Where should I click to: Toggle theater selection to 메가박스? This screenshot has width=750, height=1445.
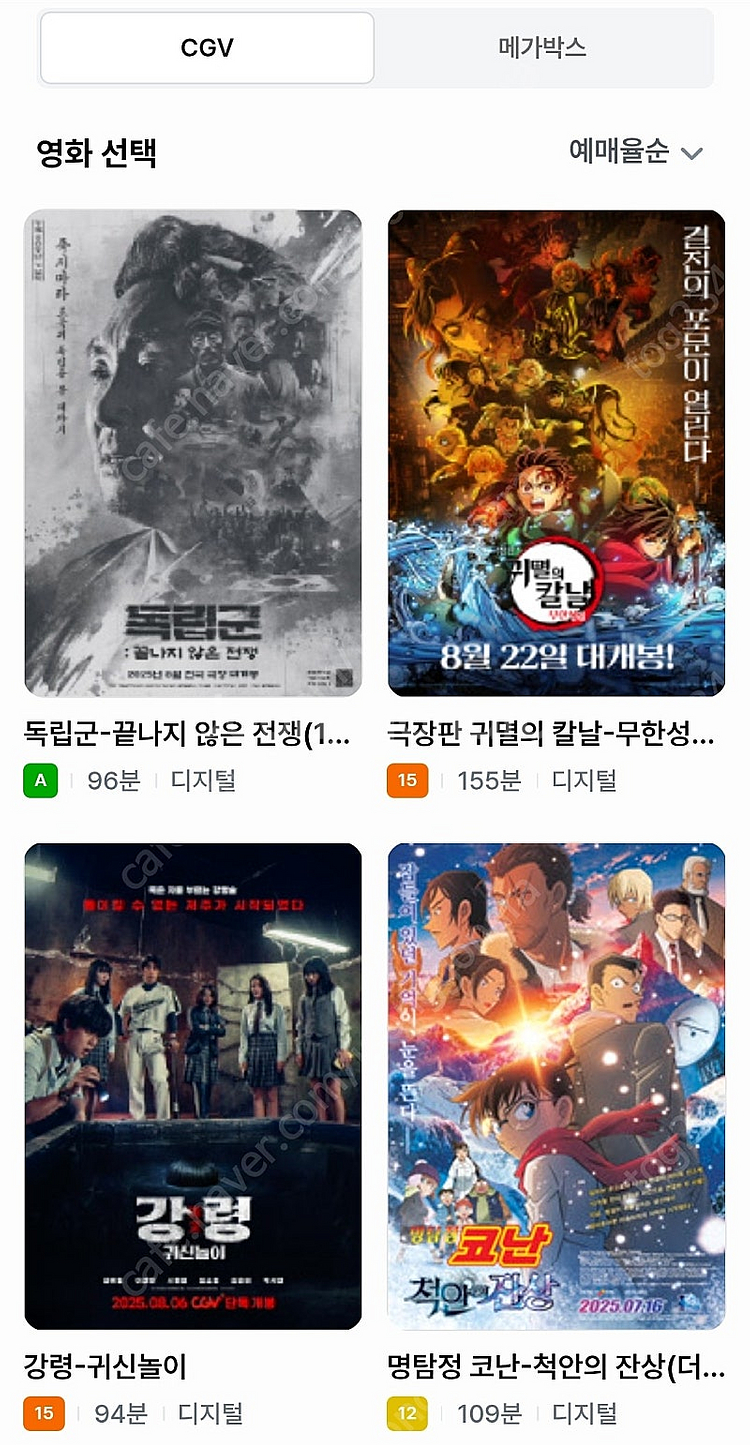point(541,47)
